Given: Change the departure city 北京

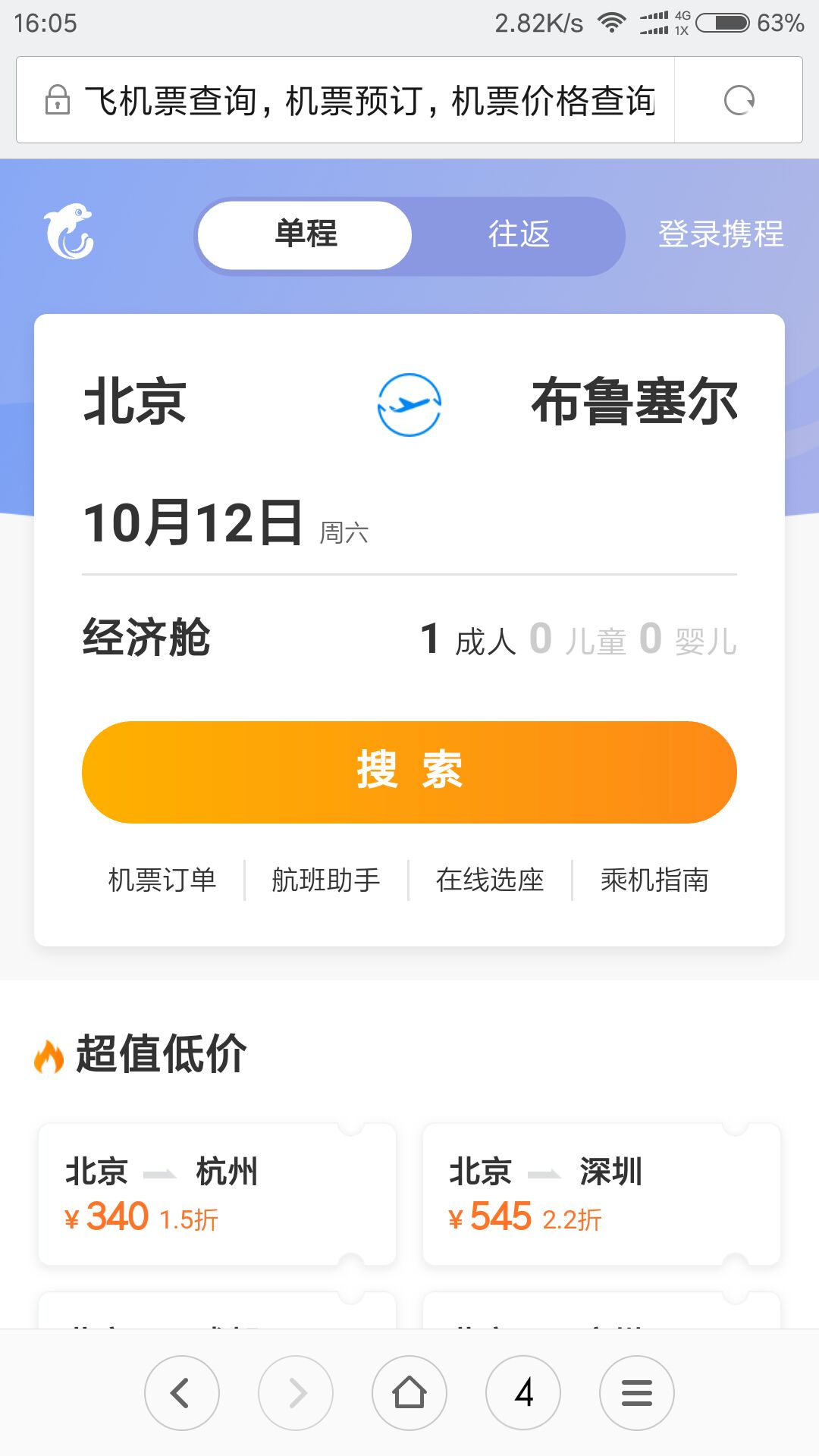Looking at the screenshot, I should tap(135, 403).
